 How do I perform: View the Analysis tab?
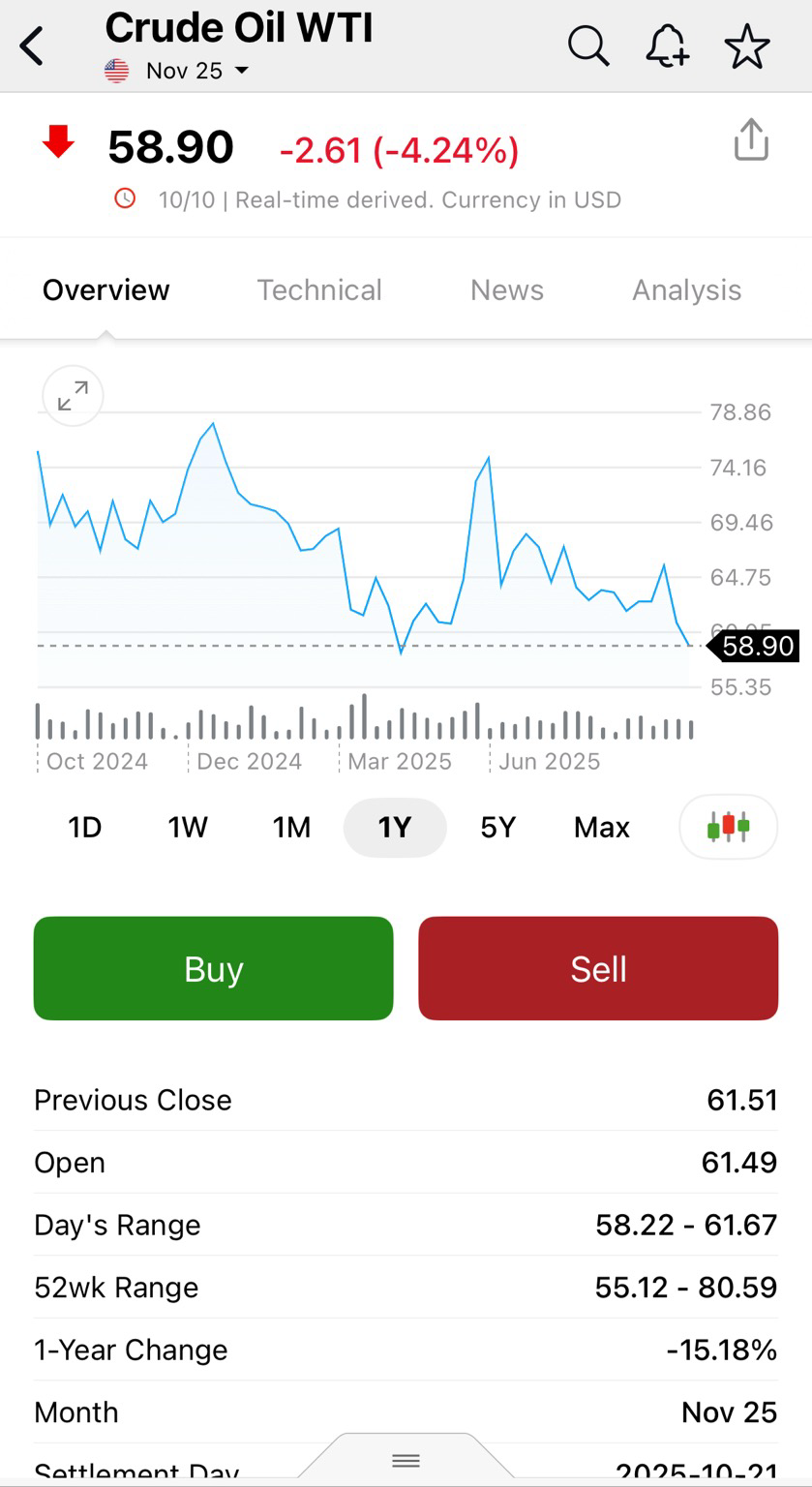[686, 290]
